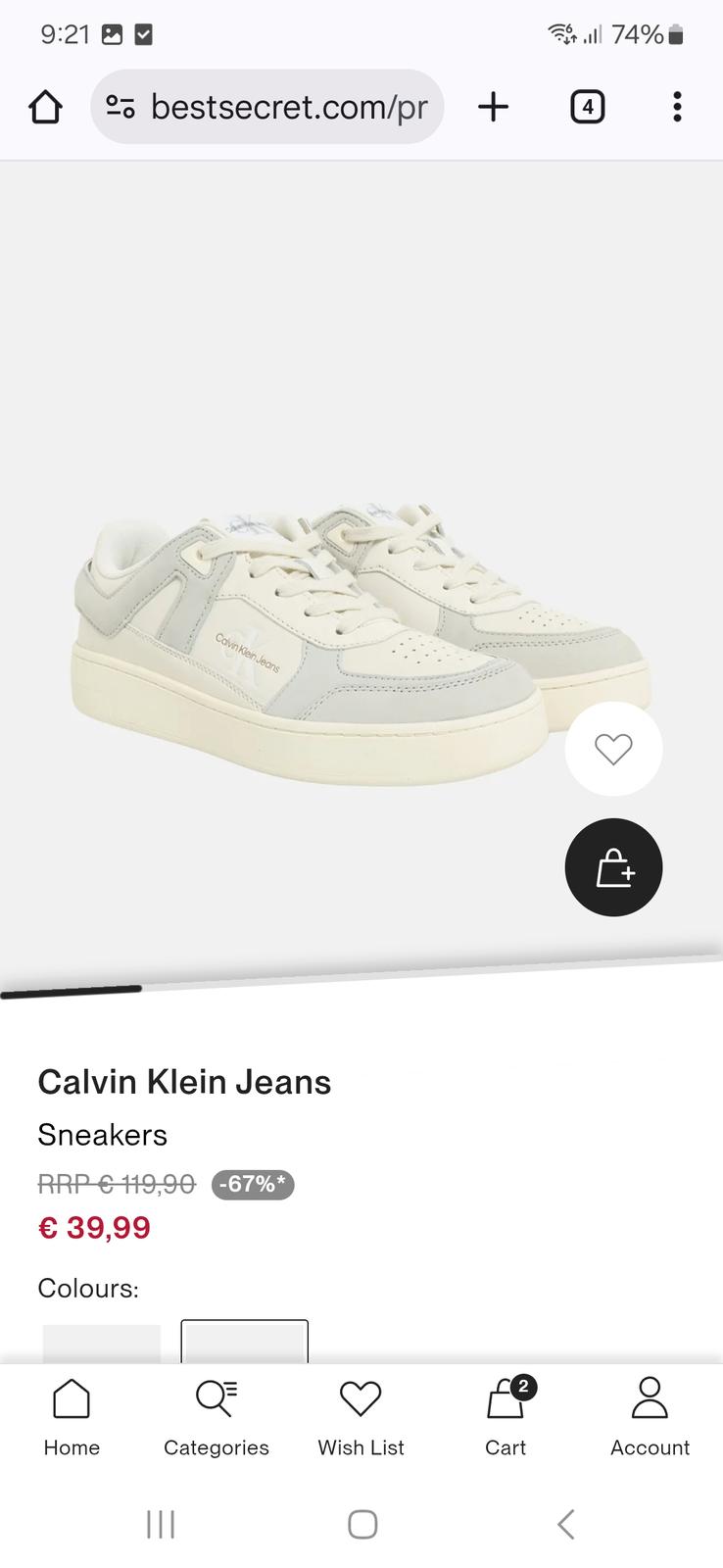
Task: Switch to the Categories tab
Action: pyautogui.click(x=217, y=1417)
